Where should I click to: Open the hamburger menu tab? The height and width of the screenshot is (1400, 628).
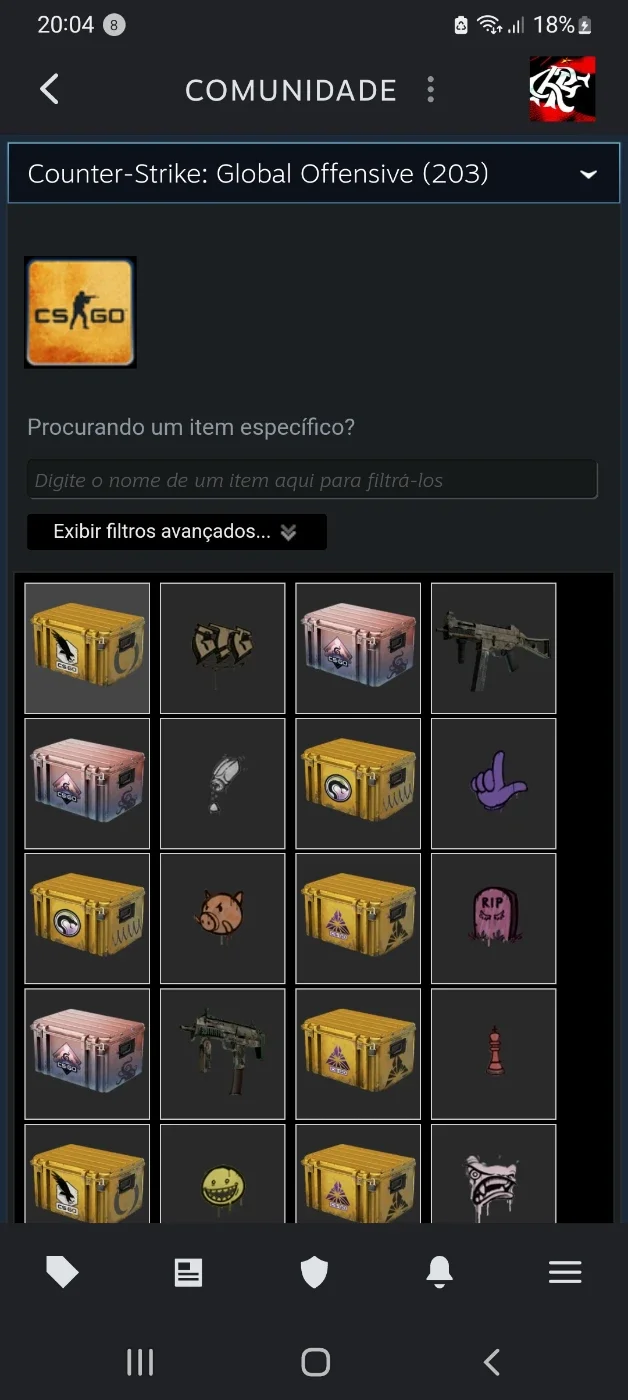pyautogui.click(x=565, y=1272)
